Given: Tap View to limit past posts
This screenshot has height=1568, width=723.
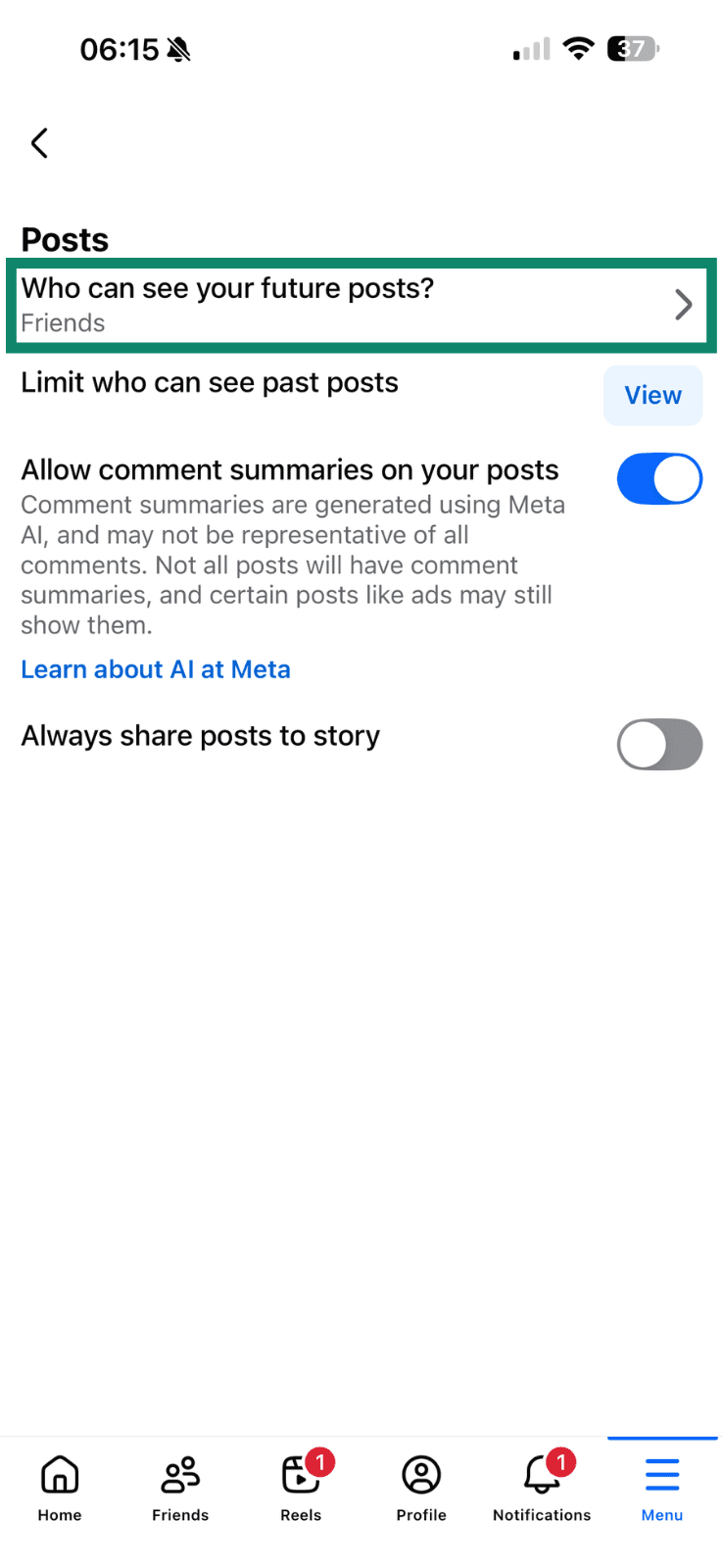Looking at the screenshot, I should 652,395.
